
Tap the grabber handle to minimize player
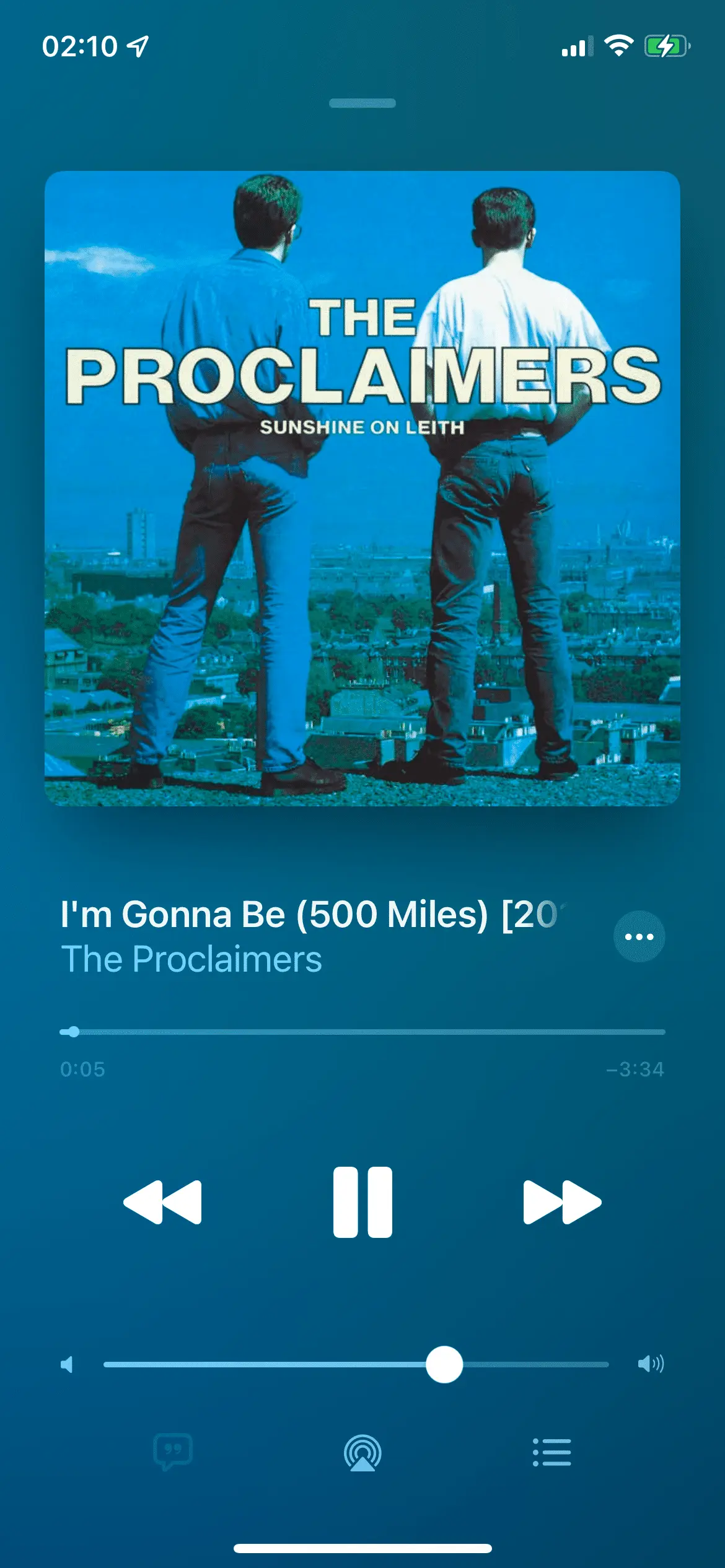coord(362,103)
